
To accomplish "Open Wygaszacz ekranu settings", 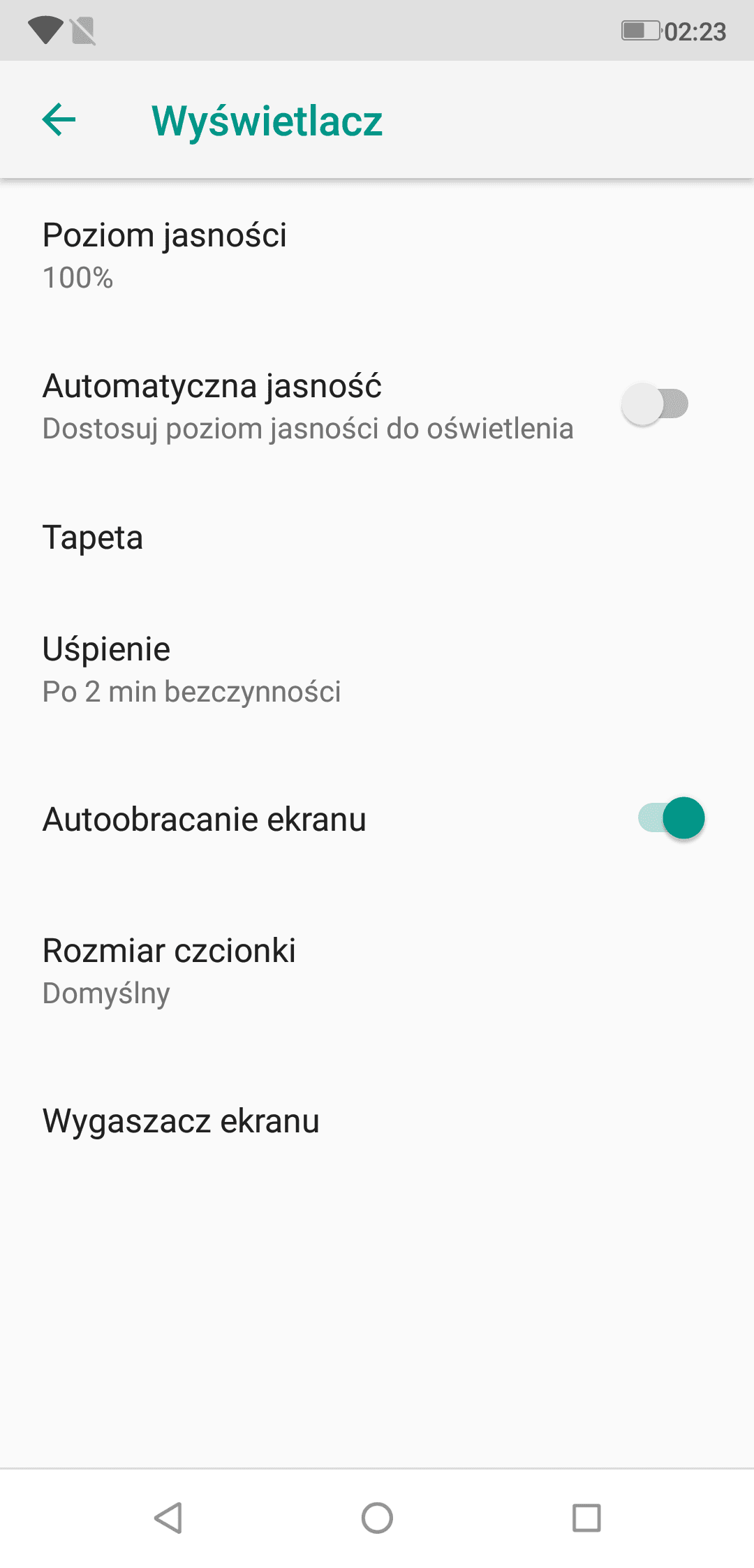I will coord(377,1122).
